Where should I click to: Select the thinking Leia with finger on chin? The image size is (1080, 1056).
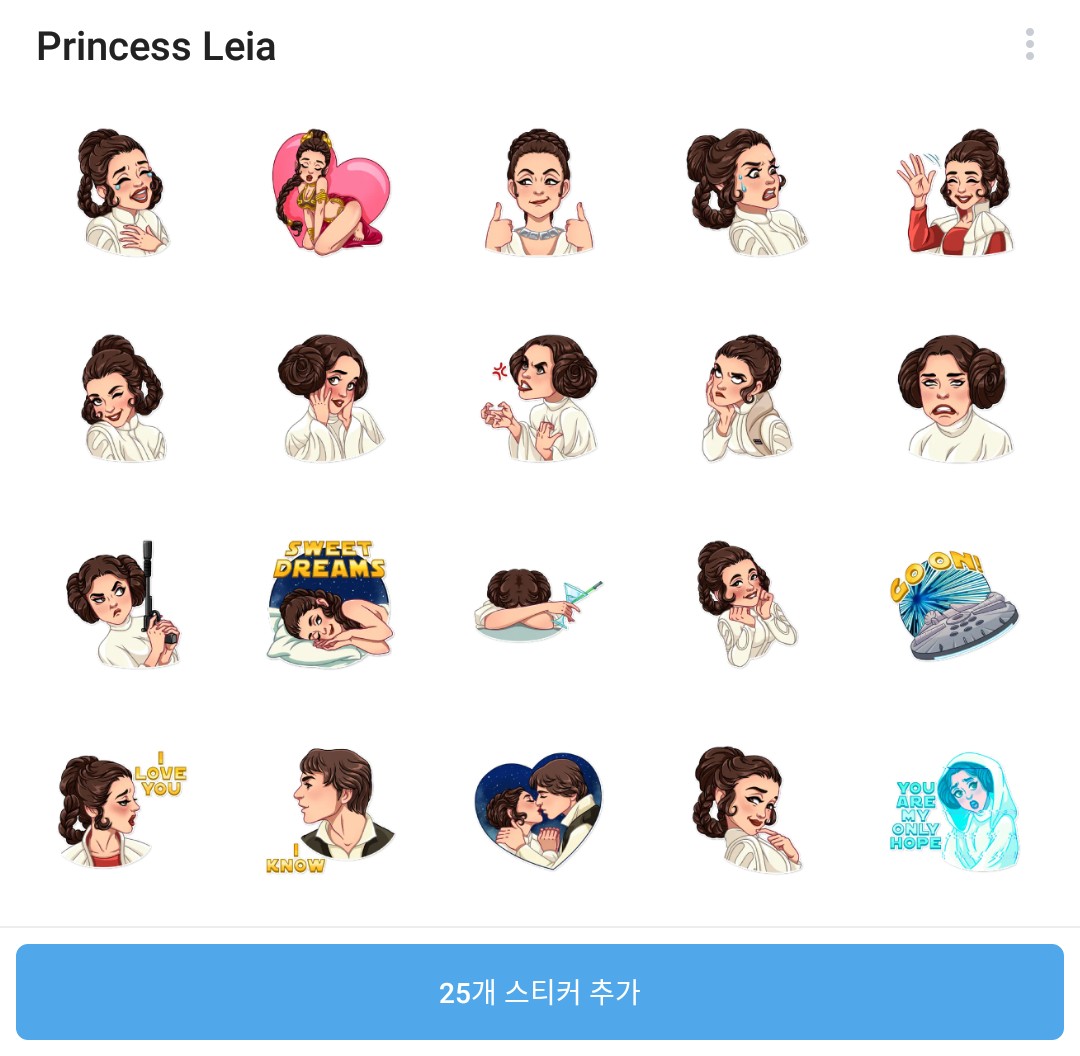(746, 810)
